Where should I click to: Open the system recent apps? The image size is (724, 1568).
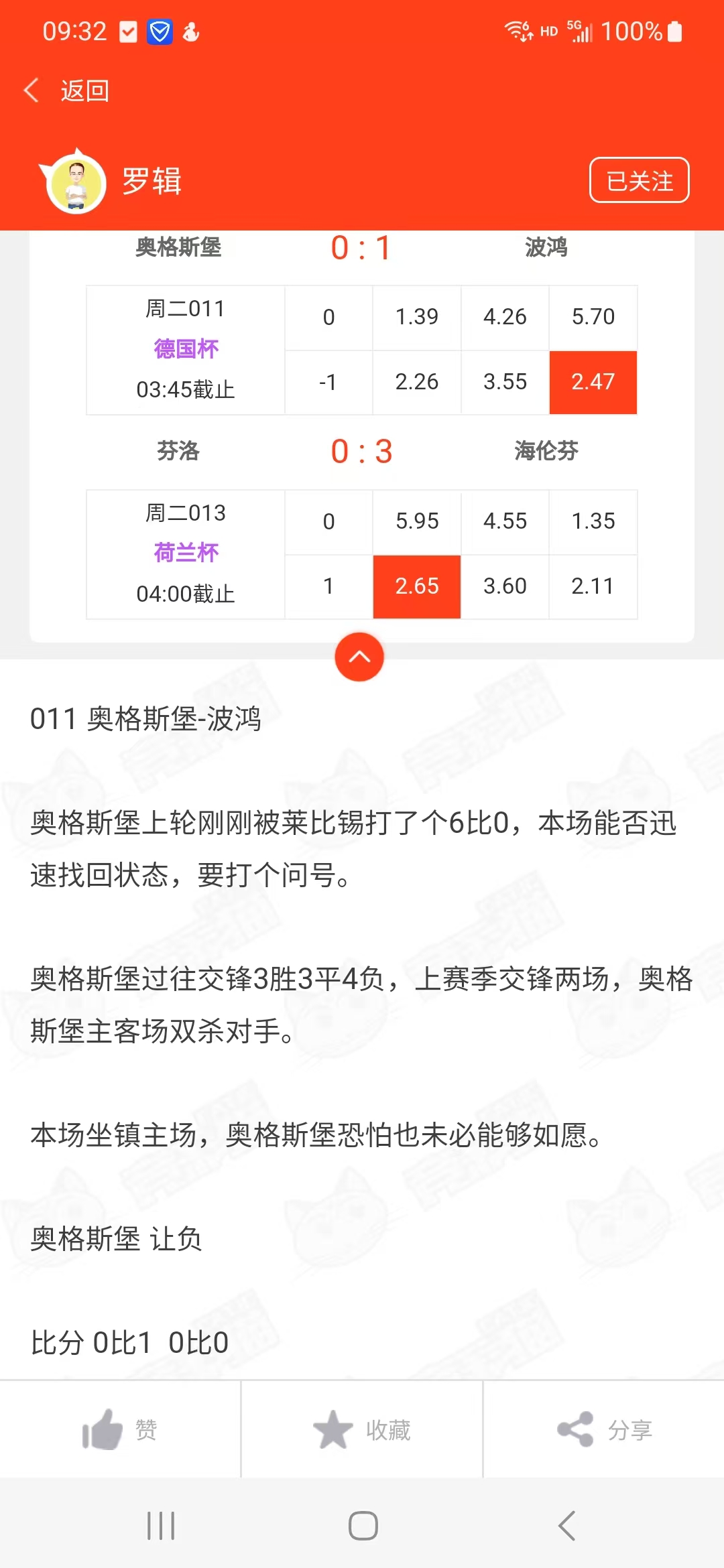tap(161, 1526)
